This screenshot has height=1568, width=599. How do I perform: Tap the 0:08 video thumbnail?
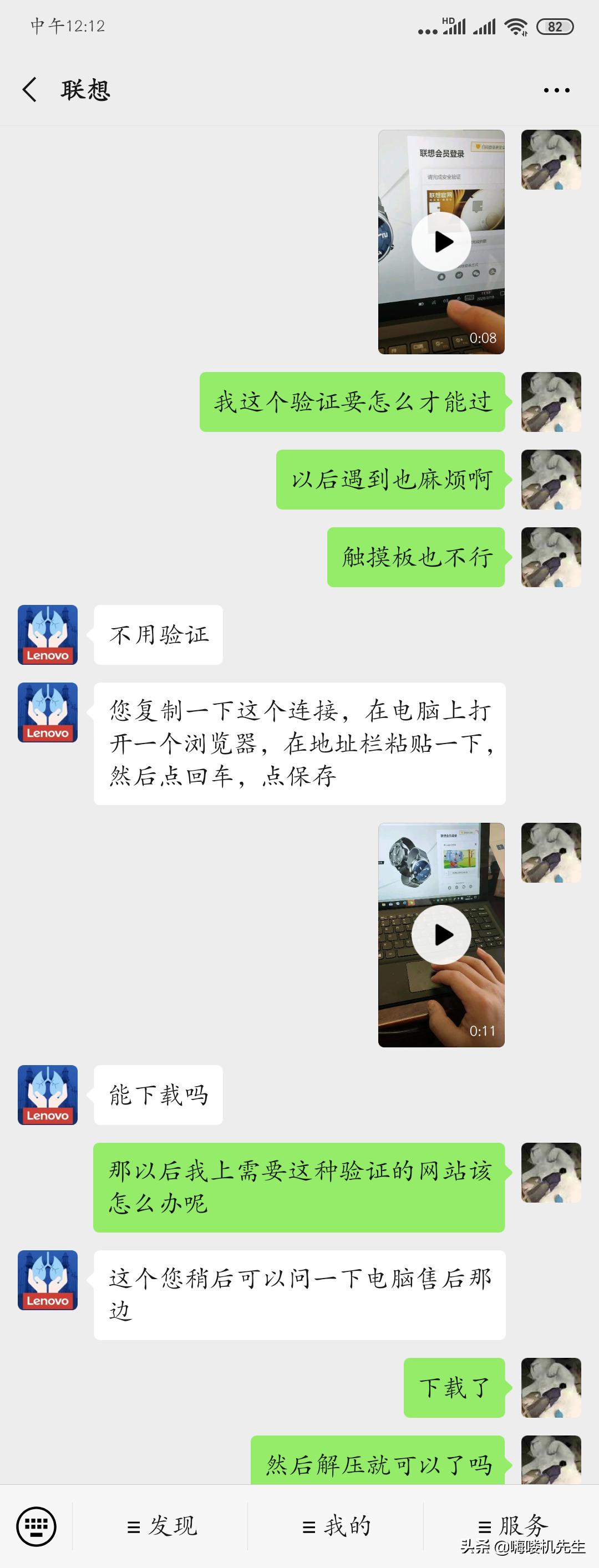[443, 241]
